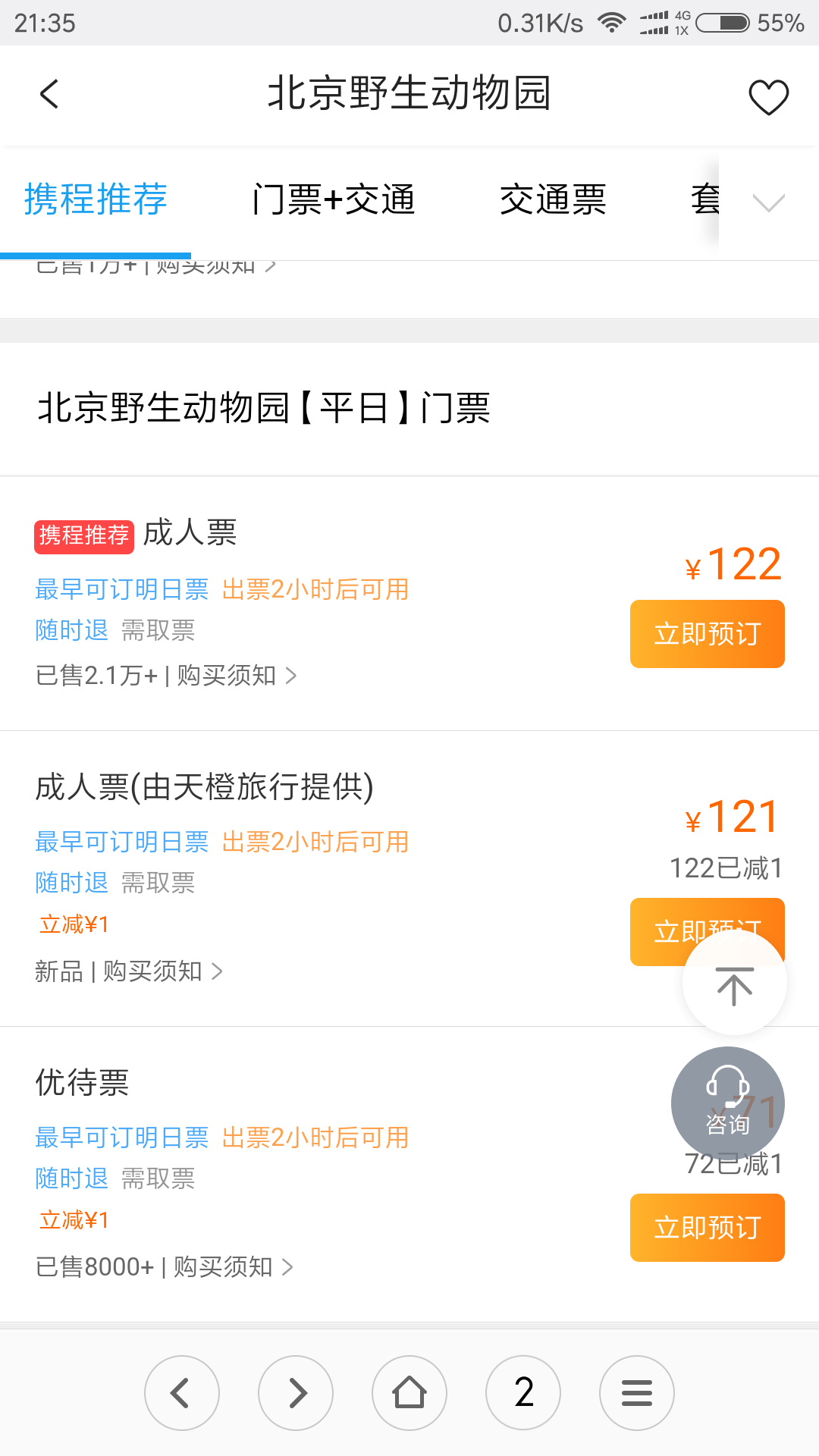Go back from the park ticket page
Image resolution: width=819 pixels, height=1456 pixels.
(49, 95)
